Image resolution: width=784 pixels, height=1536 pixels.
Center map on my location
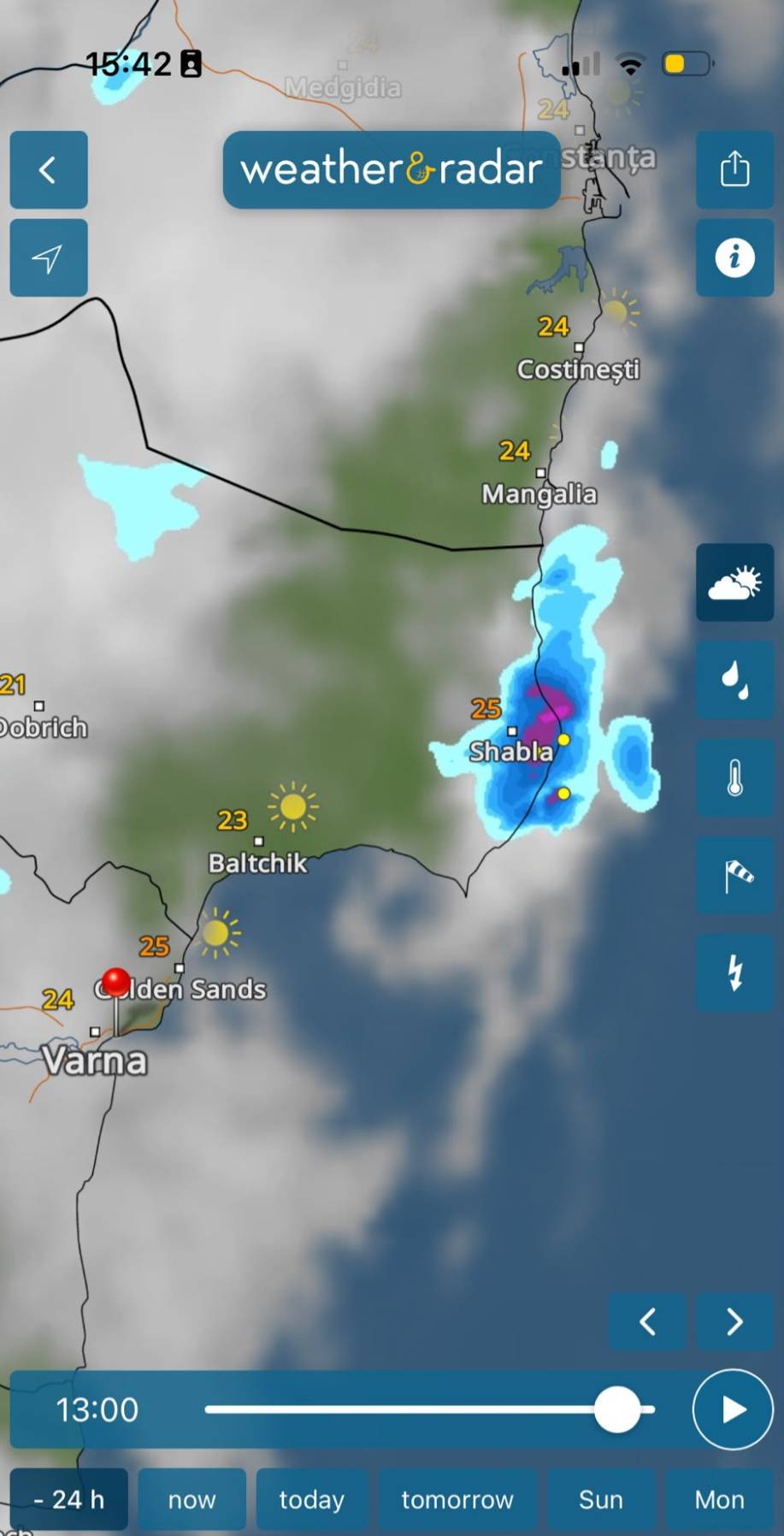[49, 257]
